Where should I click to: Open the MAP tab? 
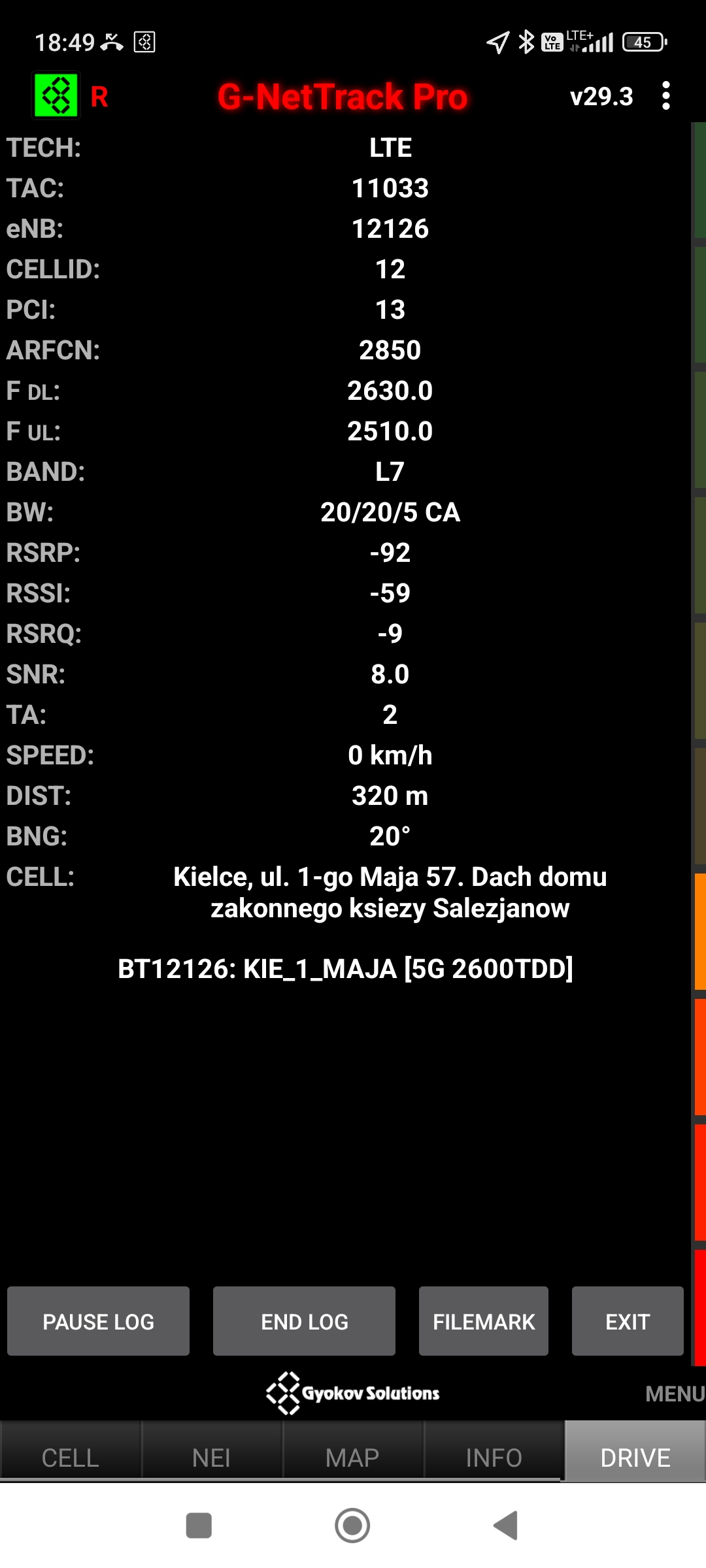click(x=352, y=1457)
